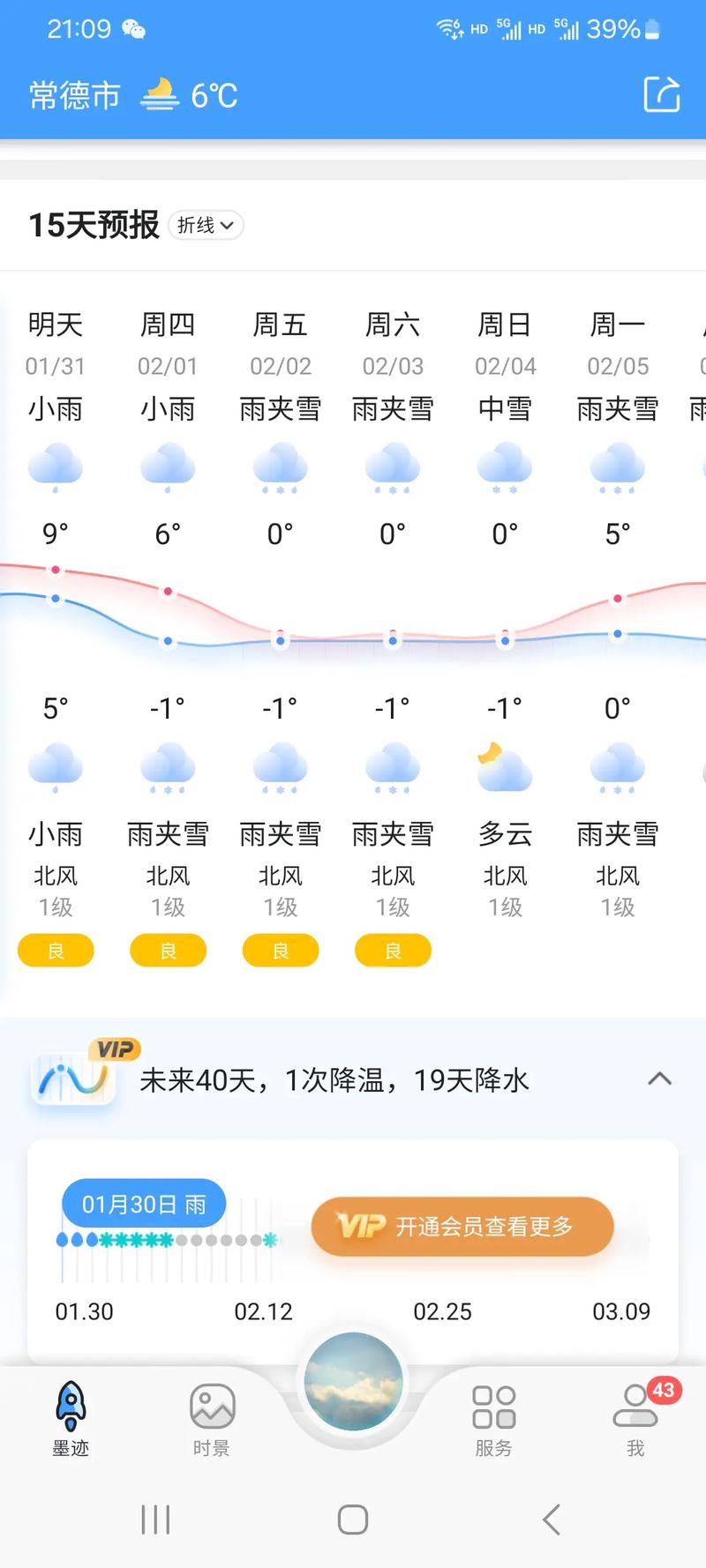Collapse the 未来40天 forecast panel
This screenshot has height=1568, width=706.
point(658,1078)
